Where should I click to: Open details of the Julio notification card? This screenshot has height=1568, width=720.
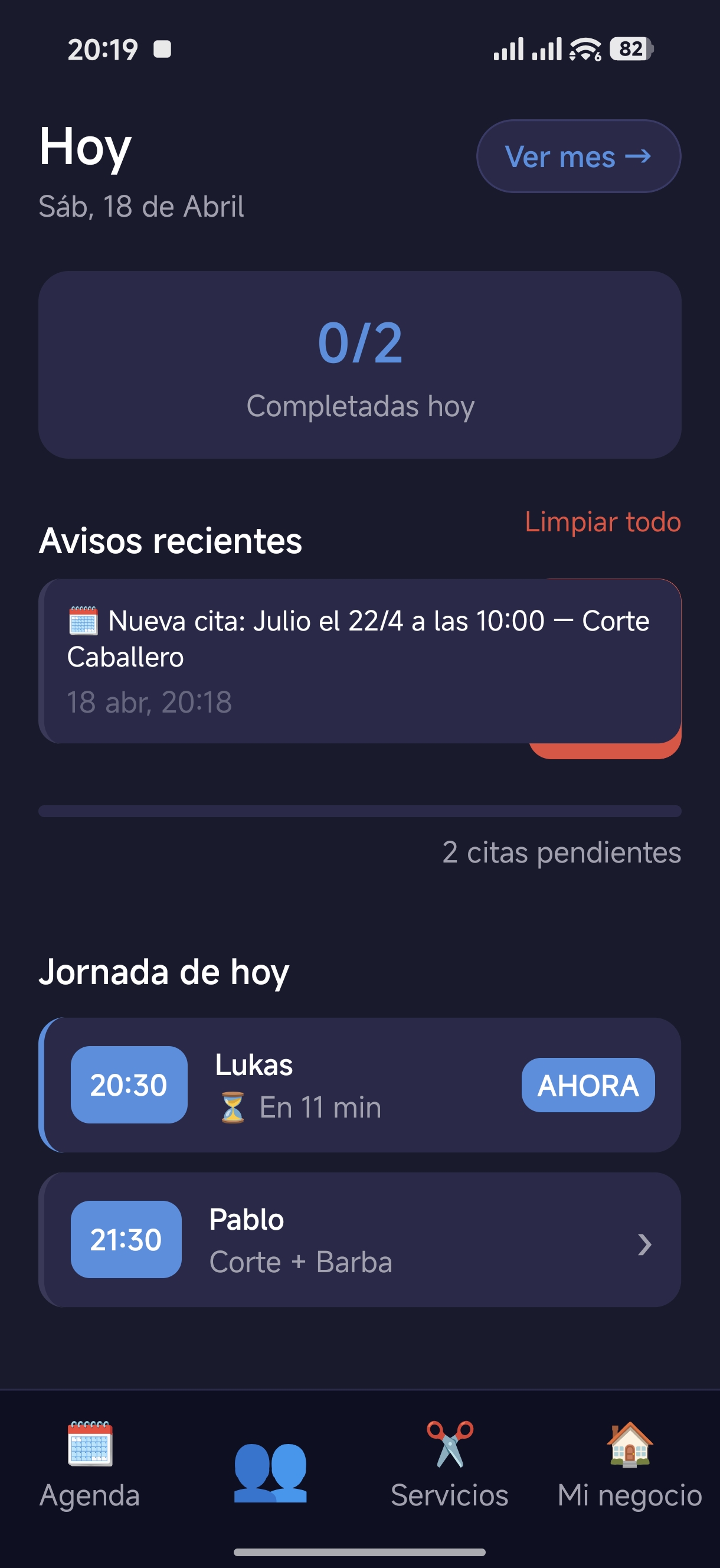359,664
